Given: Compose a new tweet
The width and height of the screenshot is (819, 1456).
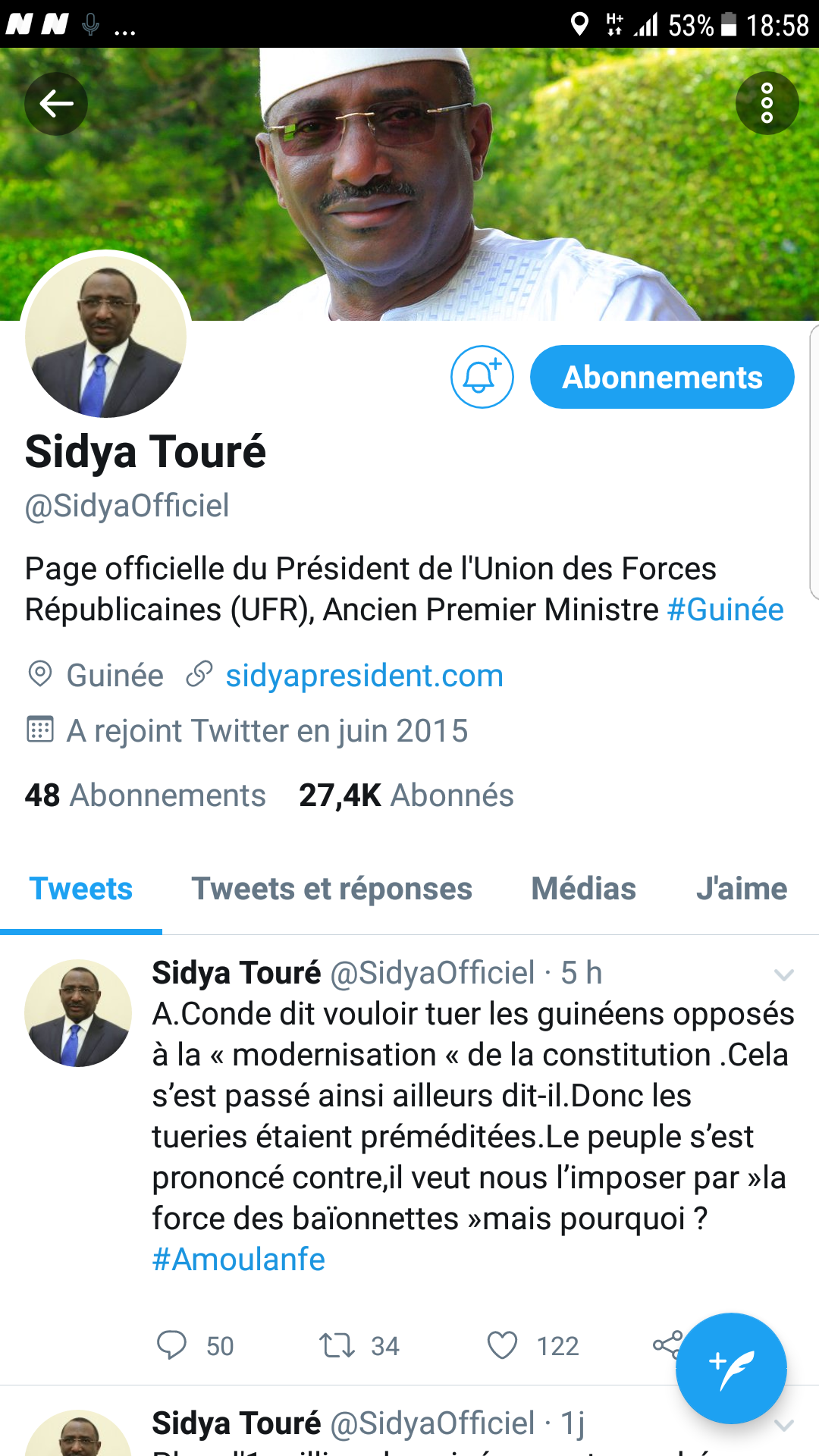Looking at the screenshot, I should pyautogui.click(x=730, y=1367).
